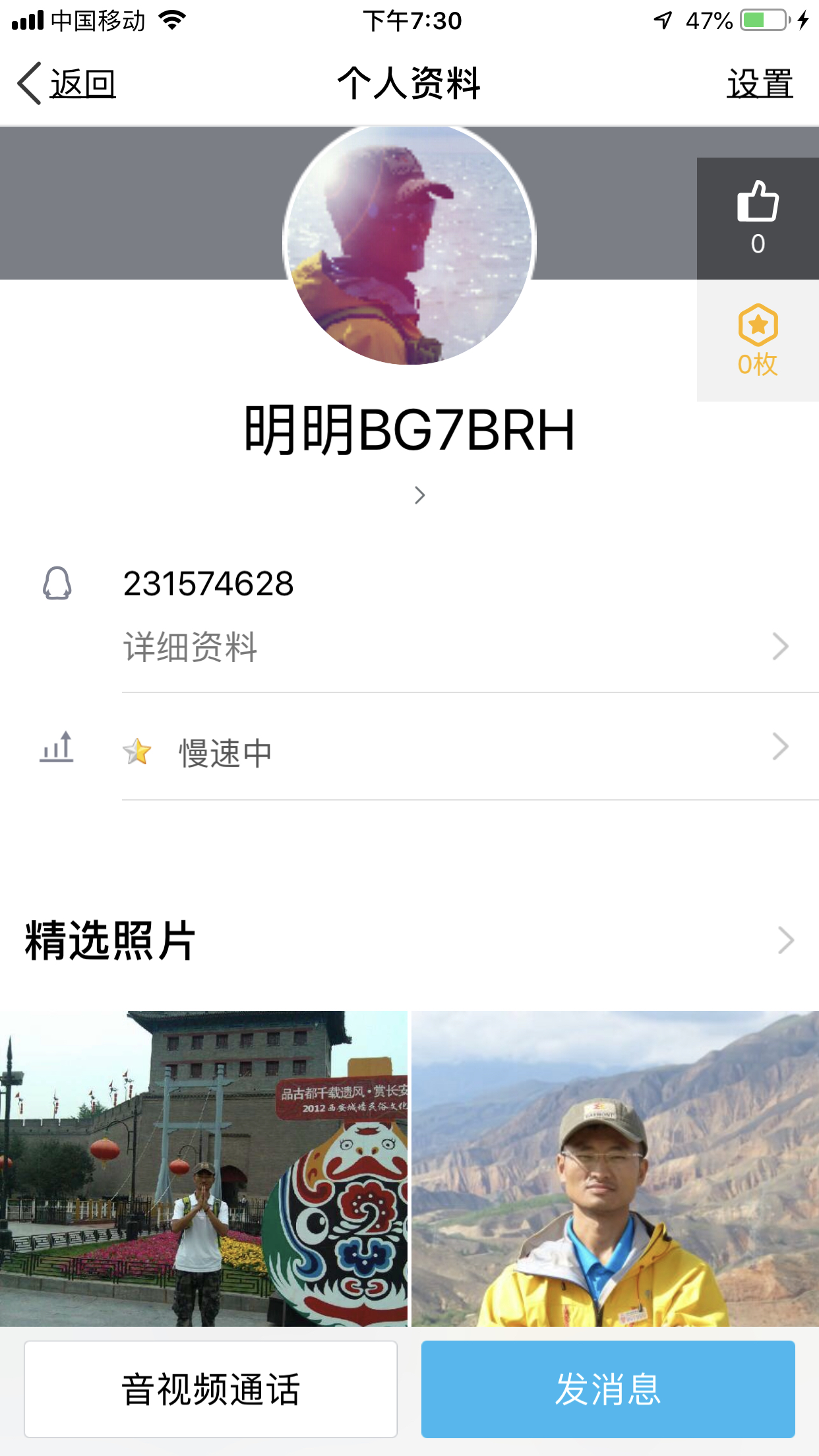View the profile avatar photo
This screenshot has width=819, height=1456.
[409, 244]
